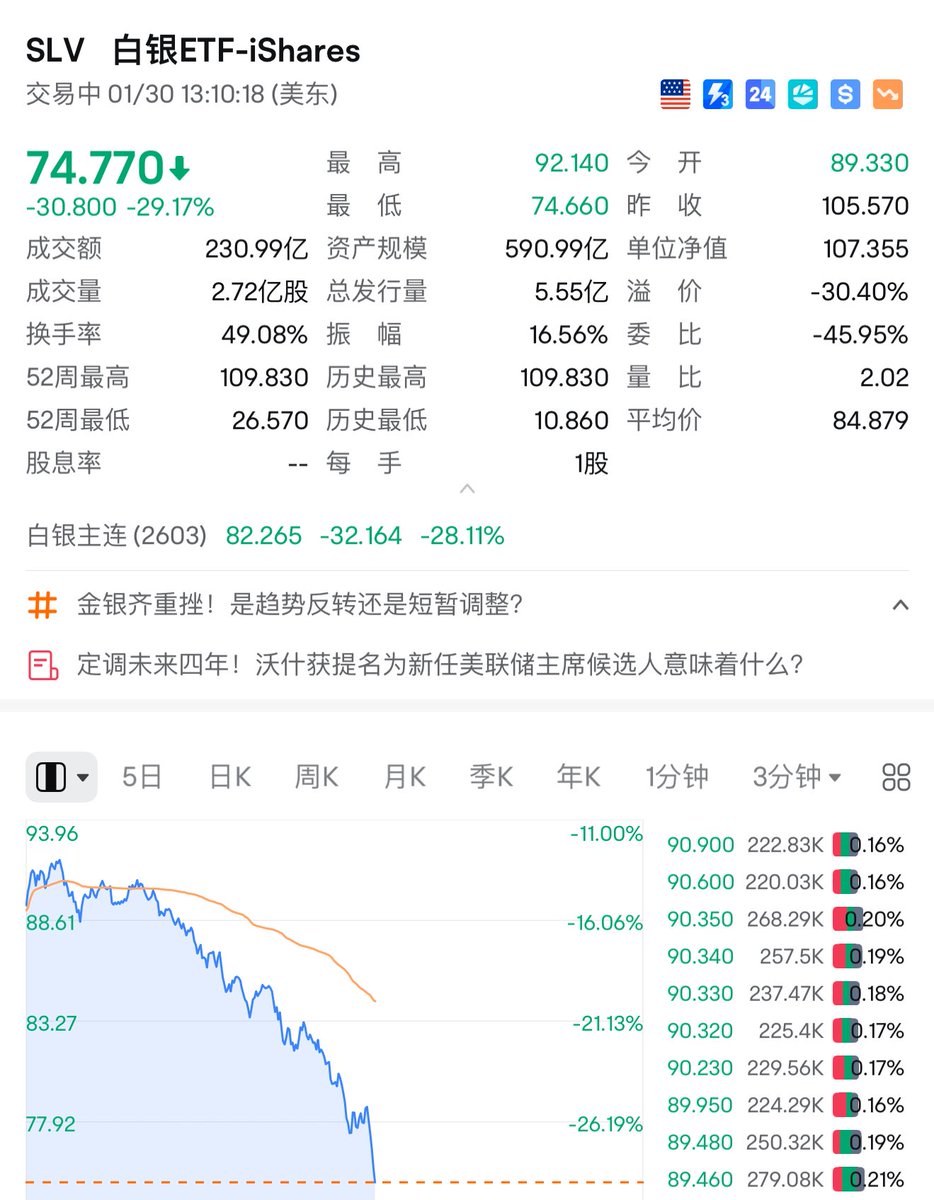
Task: Collapse the quote details panel
Action: point(466,490)
